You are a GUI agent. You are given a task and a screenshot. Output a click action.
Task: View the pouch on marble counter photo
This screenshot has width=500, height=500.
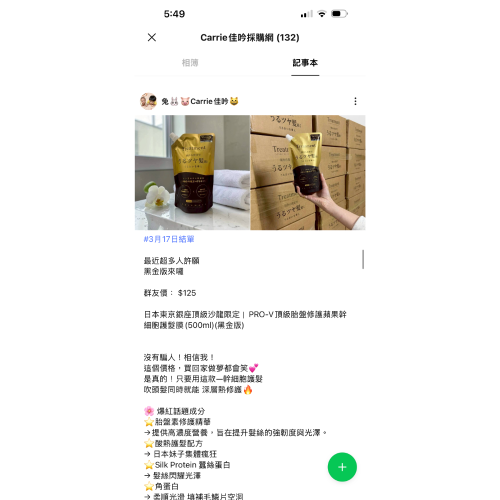pyautogui.click(x=192, y=172)
